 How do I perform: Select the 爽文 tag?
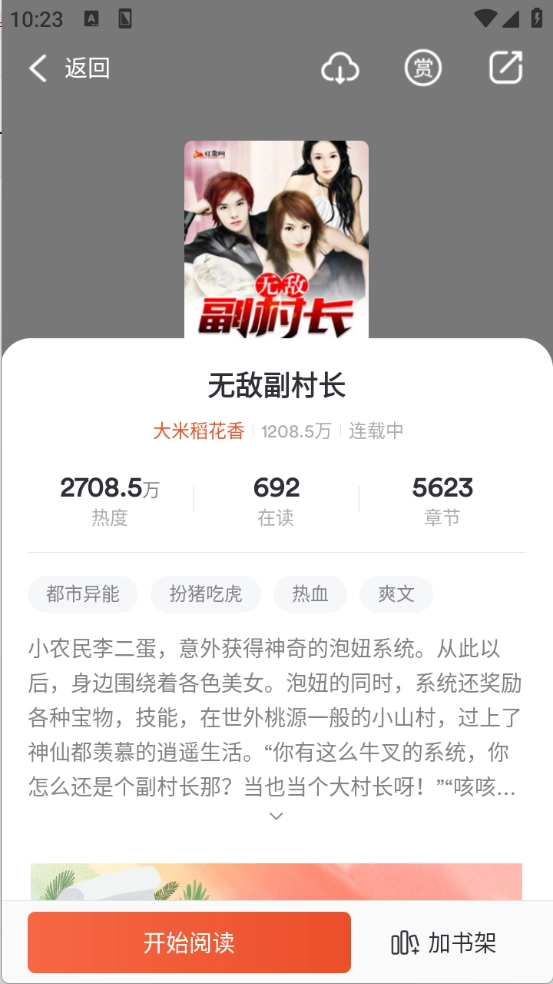coord(396,594)
